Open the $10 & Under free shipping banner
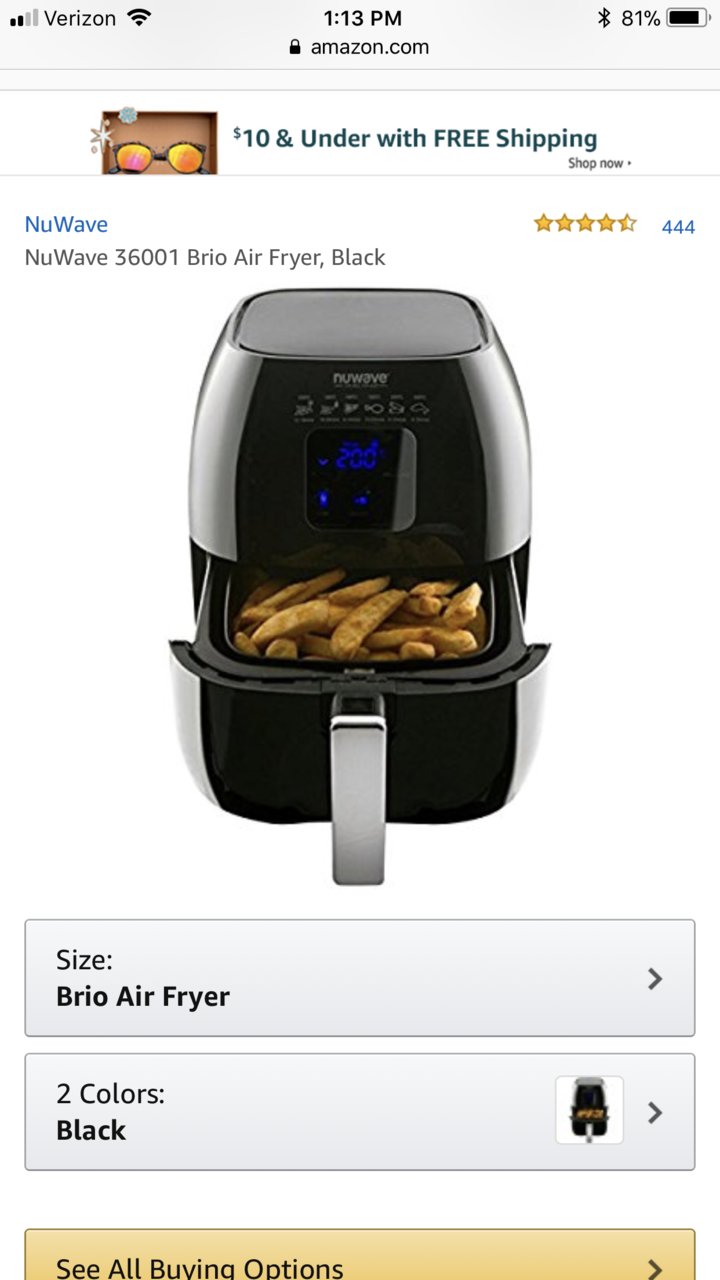 [360, 140]
